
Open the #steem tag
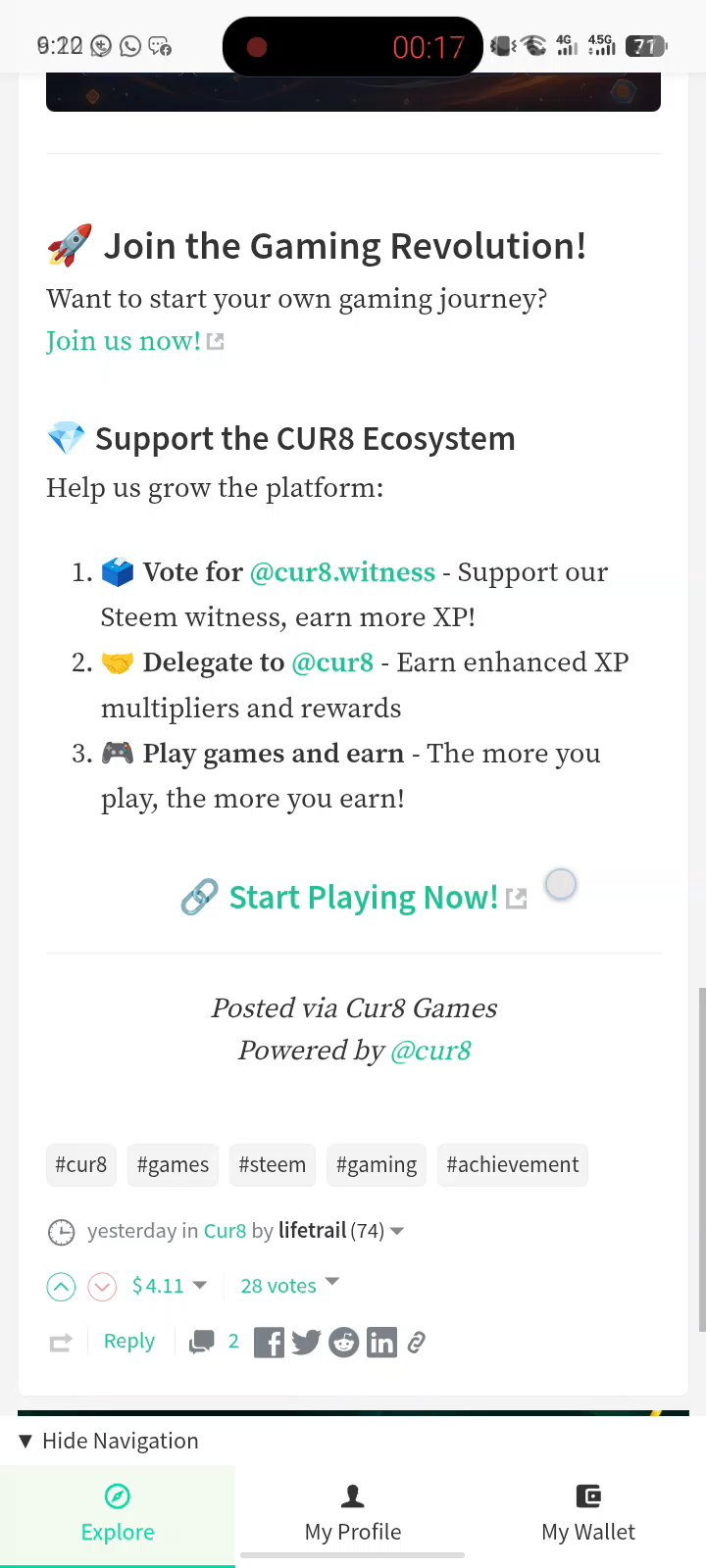point(273,1165)
